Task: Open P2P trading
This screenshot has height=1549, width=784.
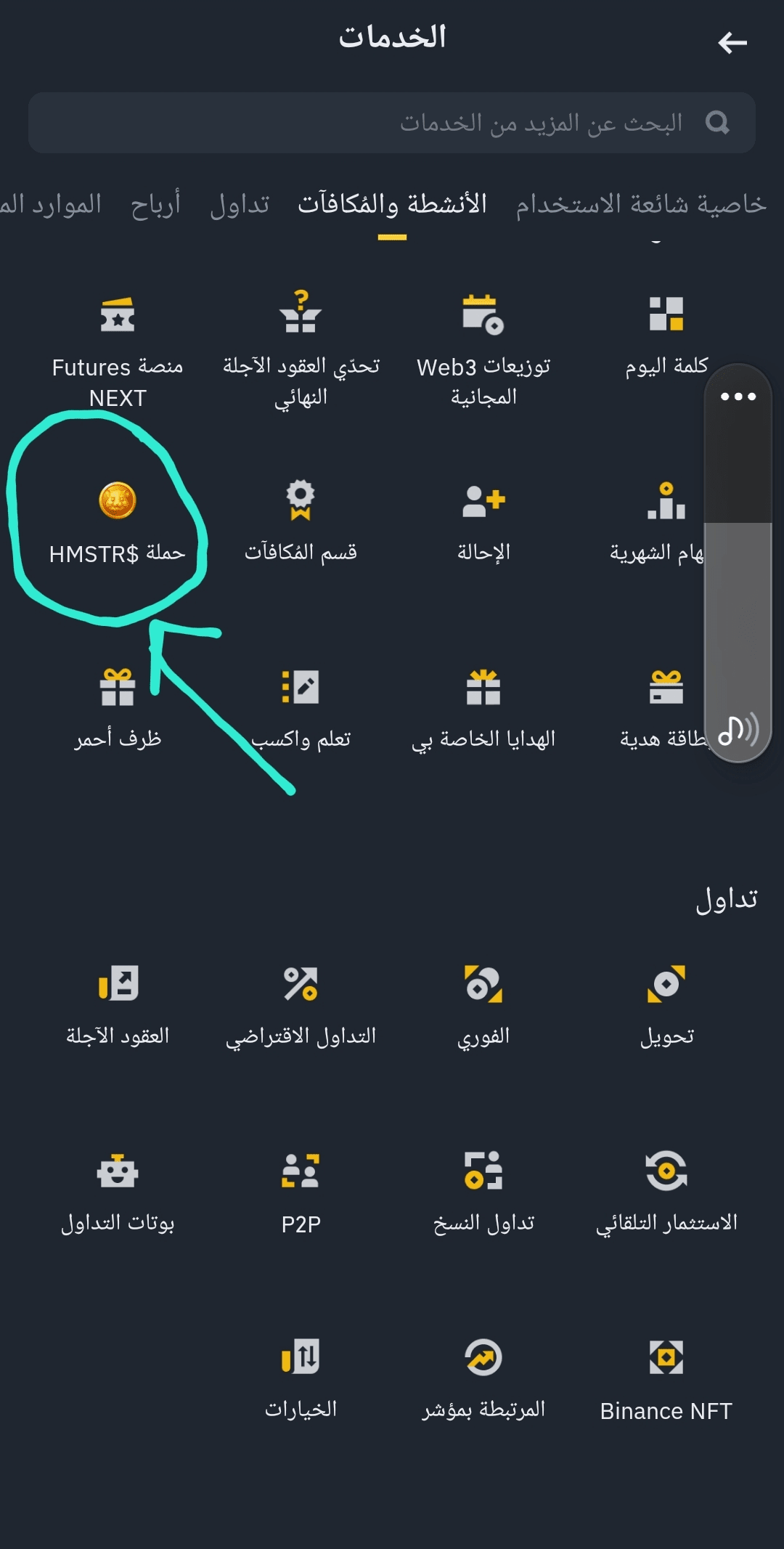Action: (301, 1190)
